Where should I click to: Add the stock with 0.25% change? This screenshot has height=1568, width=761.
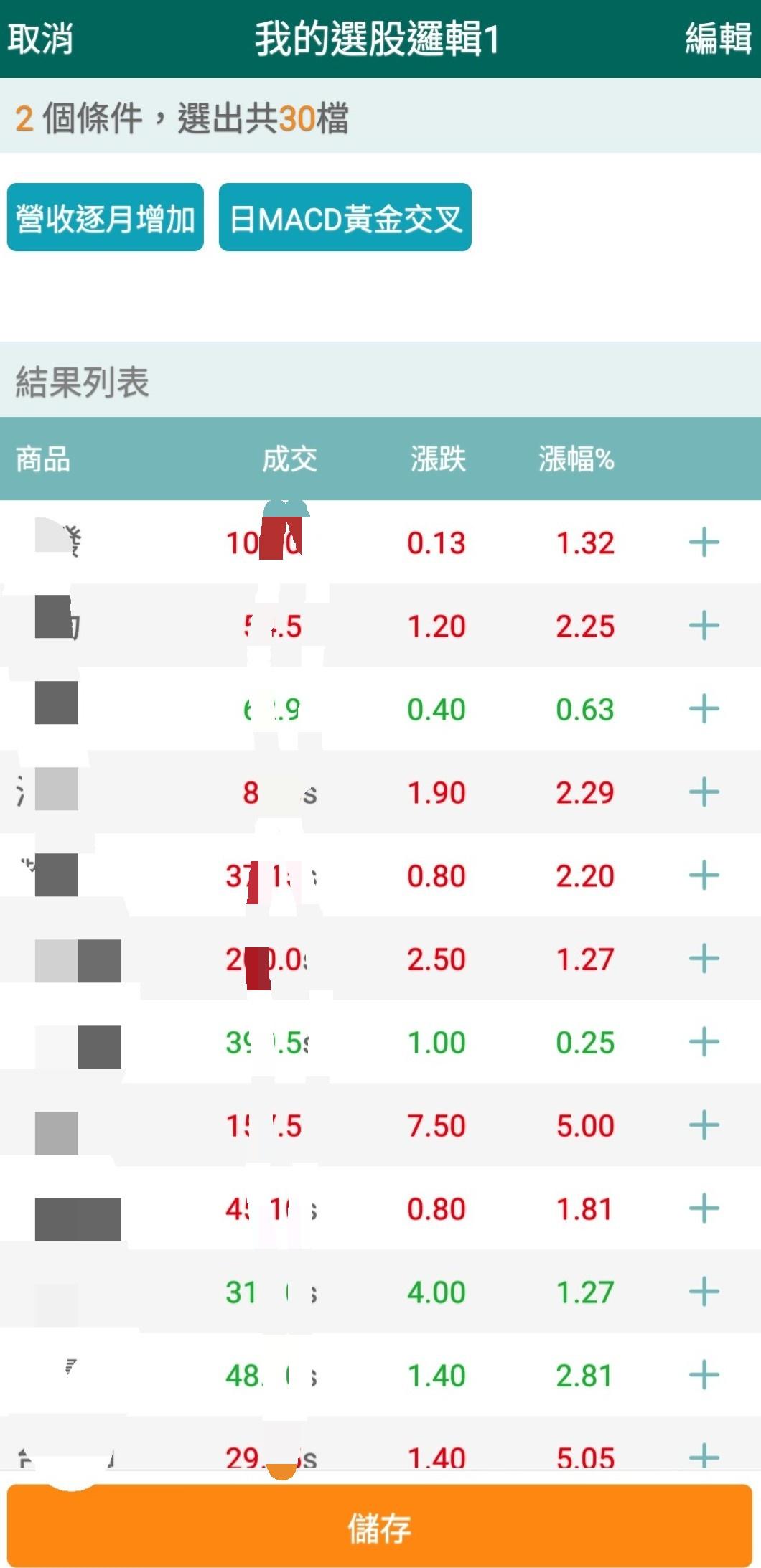point(704,1042)
